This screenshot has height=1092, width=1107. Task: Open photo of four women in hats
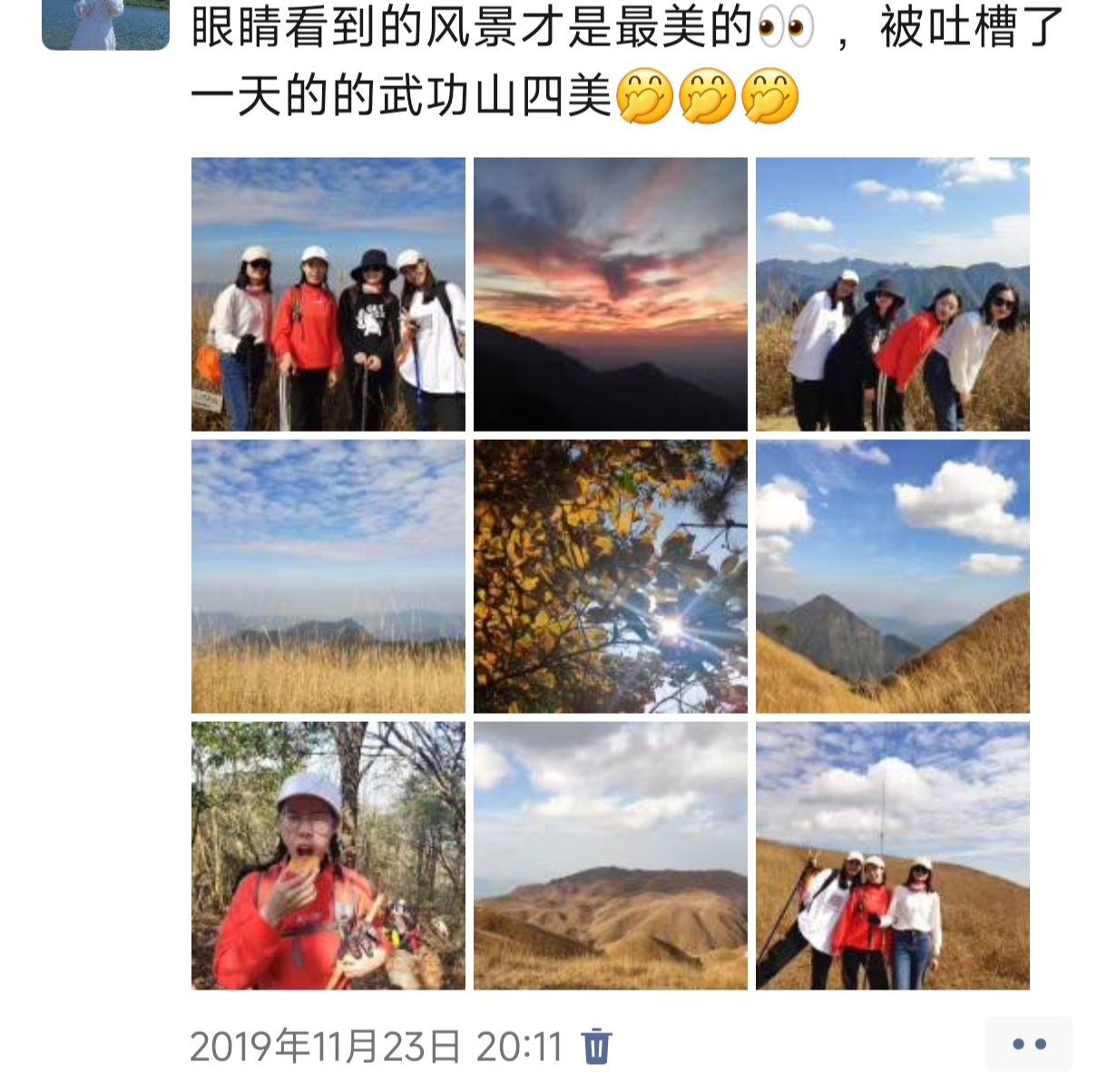pos(328,294)
